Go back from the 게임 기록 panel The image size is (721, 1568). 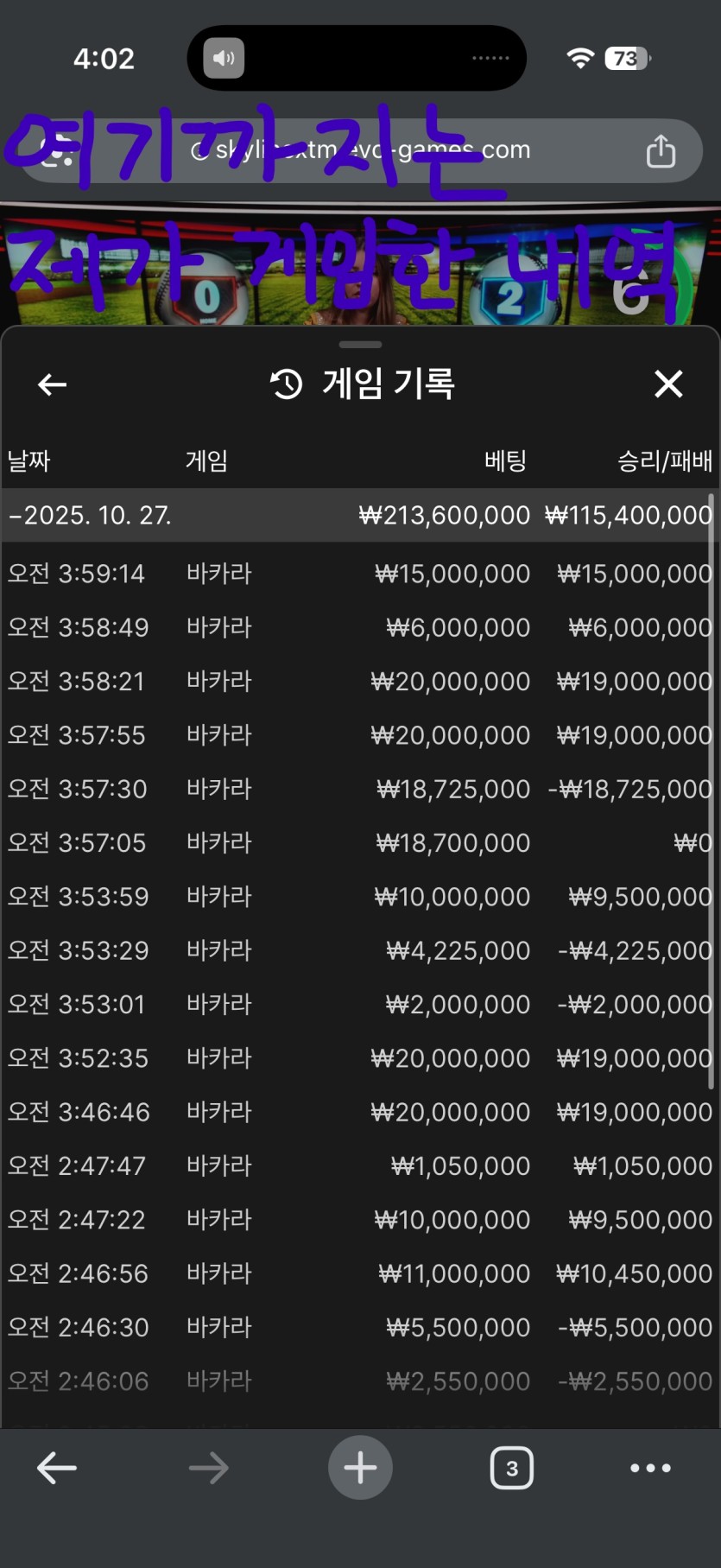click(x=53, y=384)
